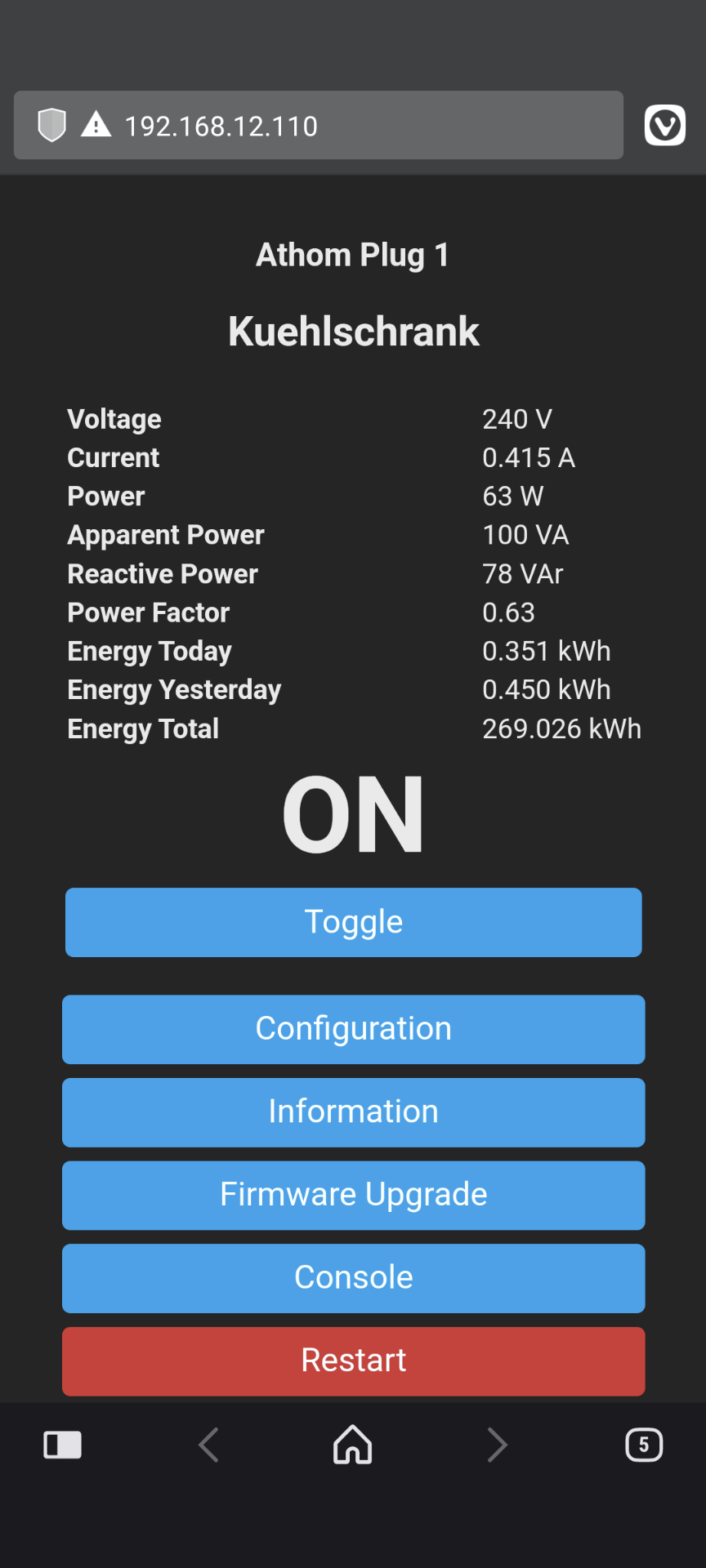View device Information page

tap(353, 1112)
